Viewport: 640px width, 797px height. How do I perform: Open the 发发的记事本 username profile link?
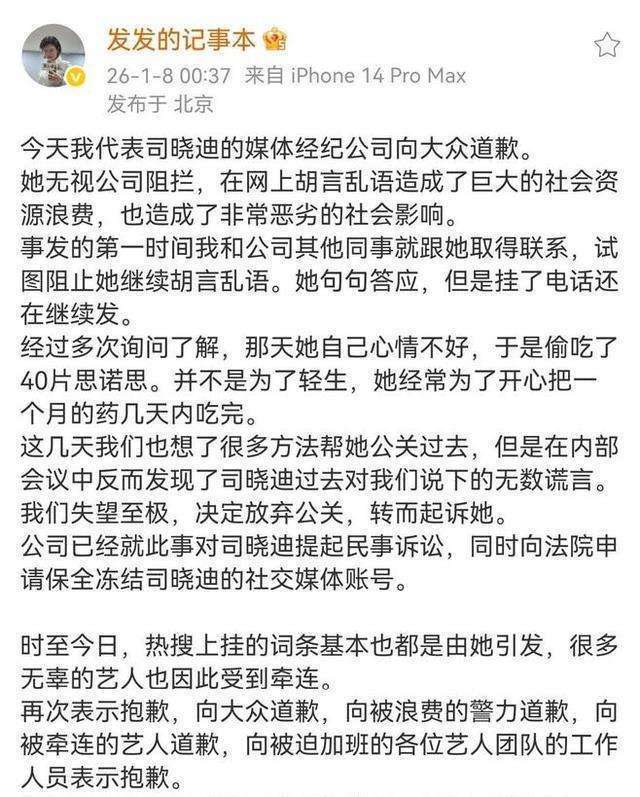pyautogui.click(x=183, y=39)
